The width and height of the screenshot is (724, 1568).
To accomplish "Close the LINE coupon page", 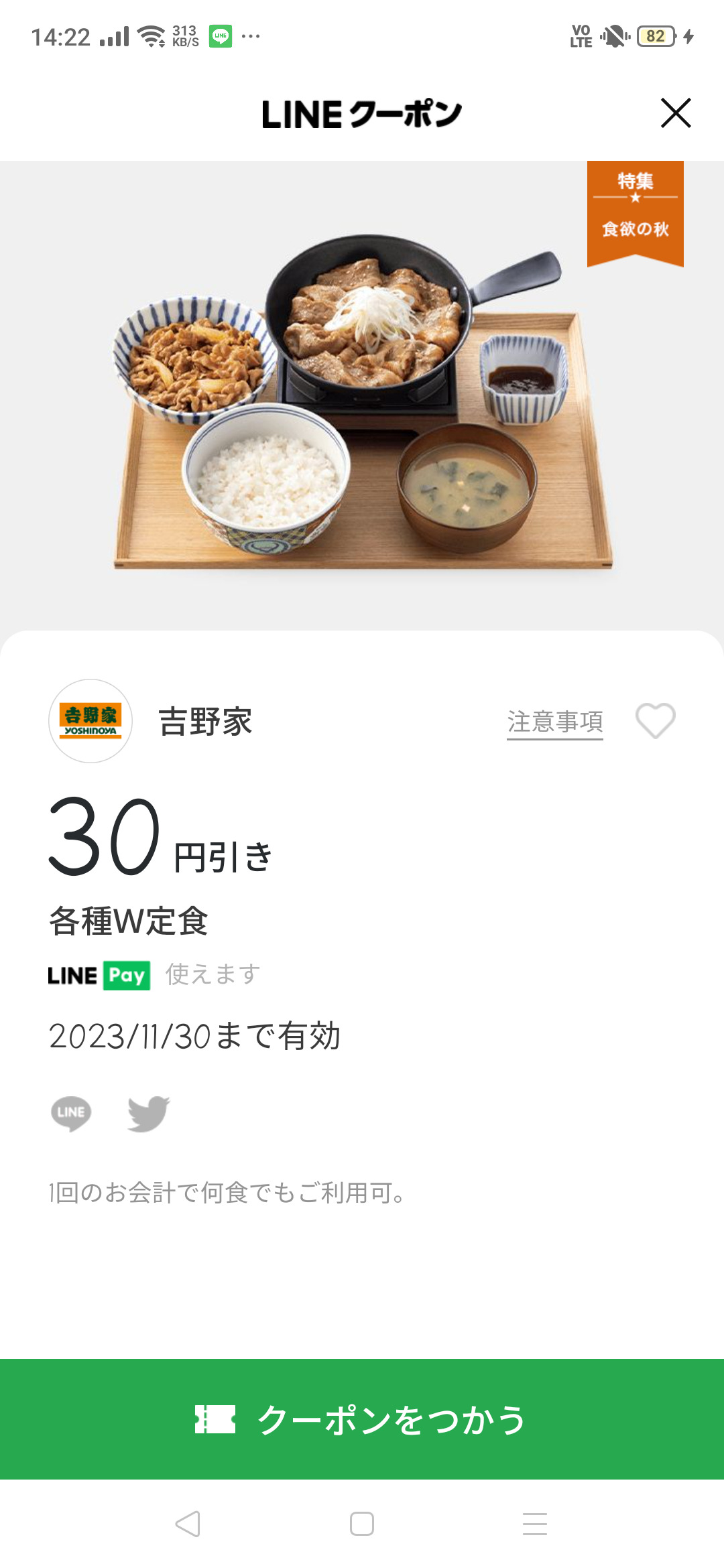I will (675, 113).
